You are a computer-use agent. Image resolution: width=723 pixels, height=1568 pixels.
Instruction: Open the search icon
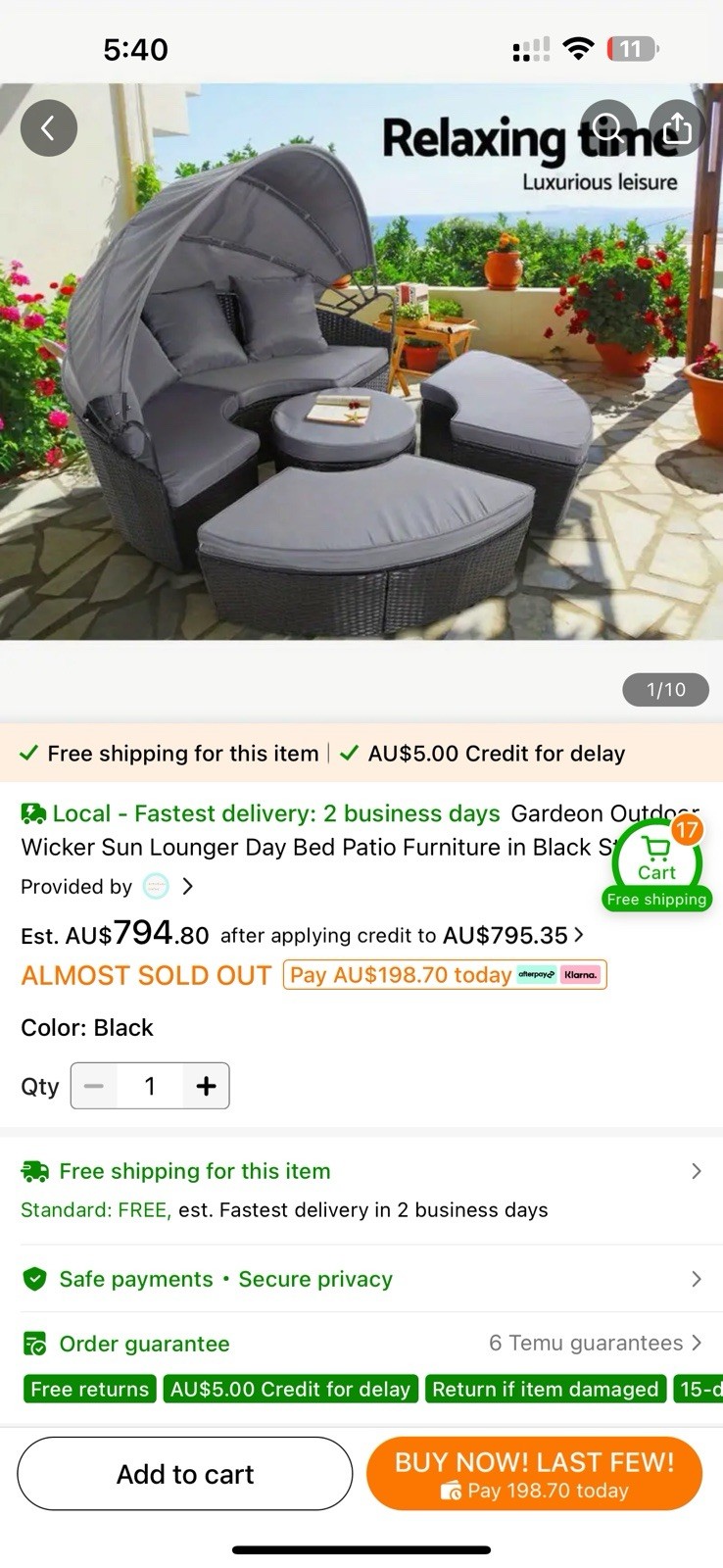tap(607, 127)
